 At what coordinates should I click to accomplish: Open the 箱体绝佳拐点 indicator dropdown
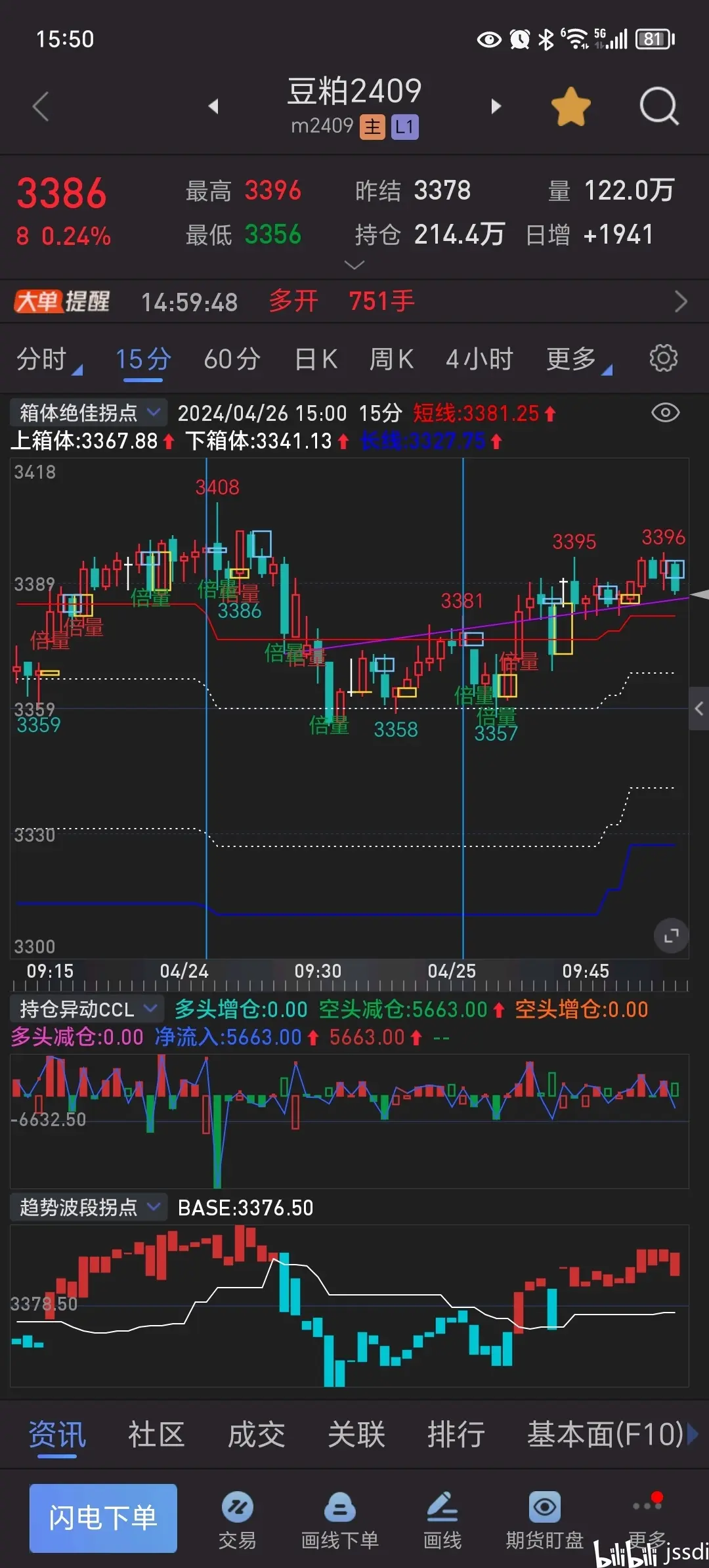(x=89, y=413)
